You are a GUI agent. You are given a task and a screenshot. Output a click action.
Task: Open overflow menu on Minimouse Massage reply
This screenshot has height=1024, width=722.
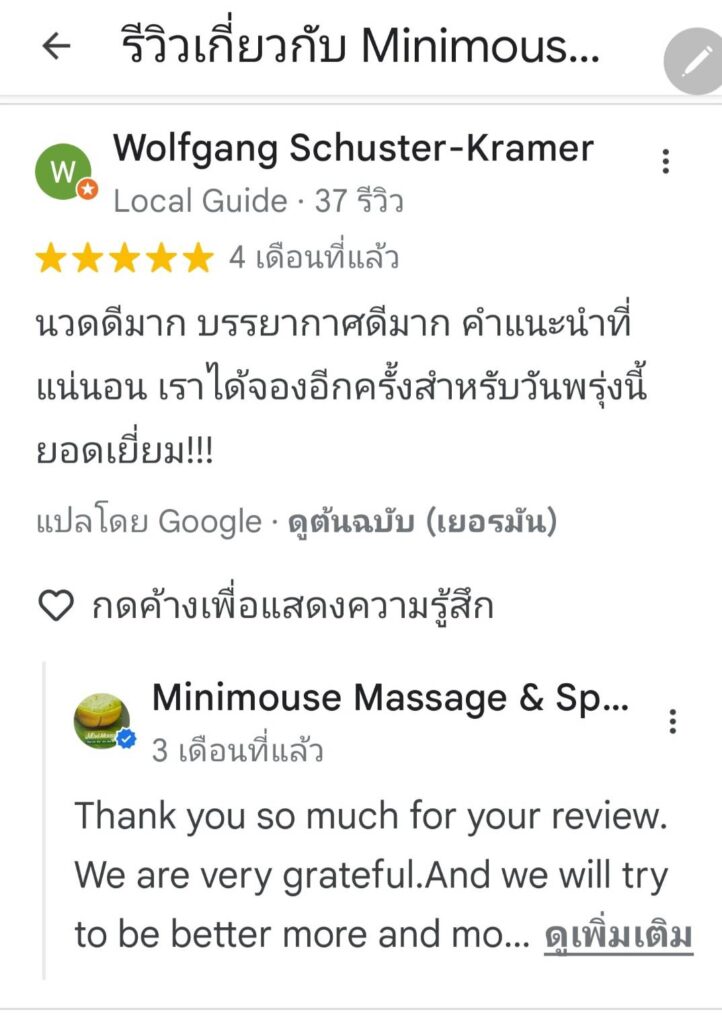(673, 721)
